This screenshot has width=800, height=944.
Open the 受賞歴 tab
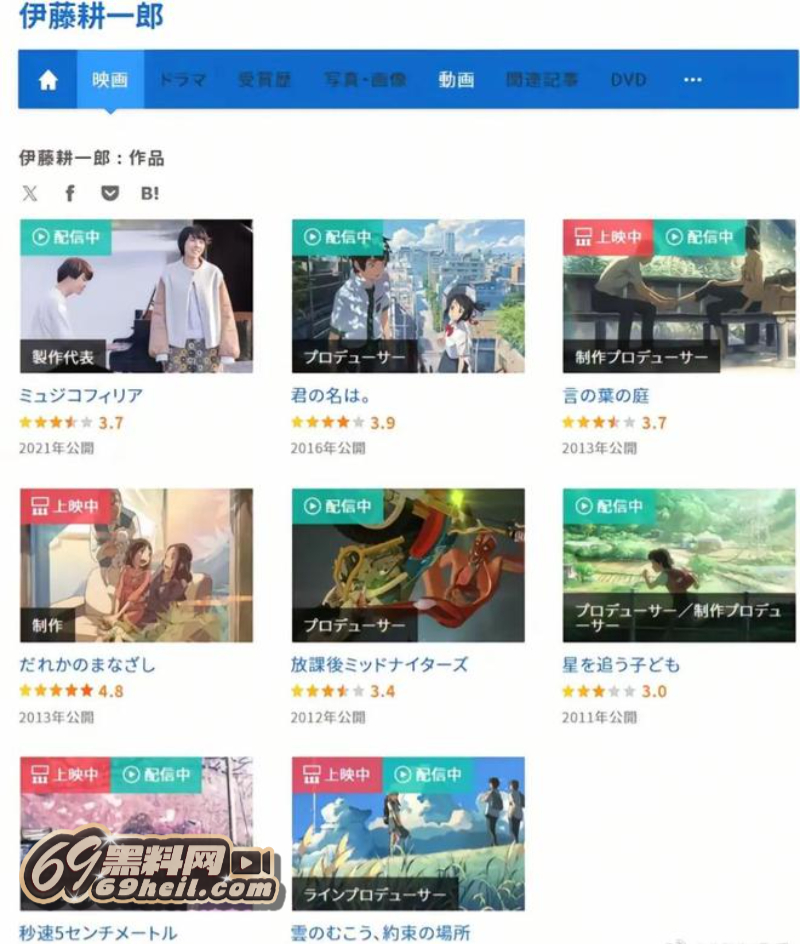pyautogui.click(x=264, y=80)
